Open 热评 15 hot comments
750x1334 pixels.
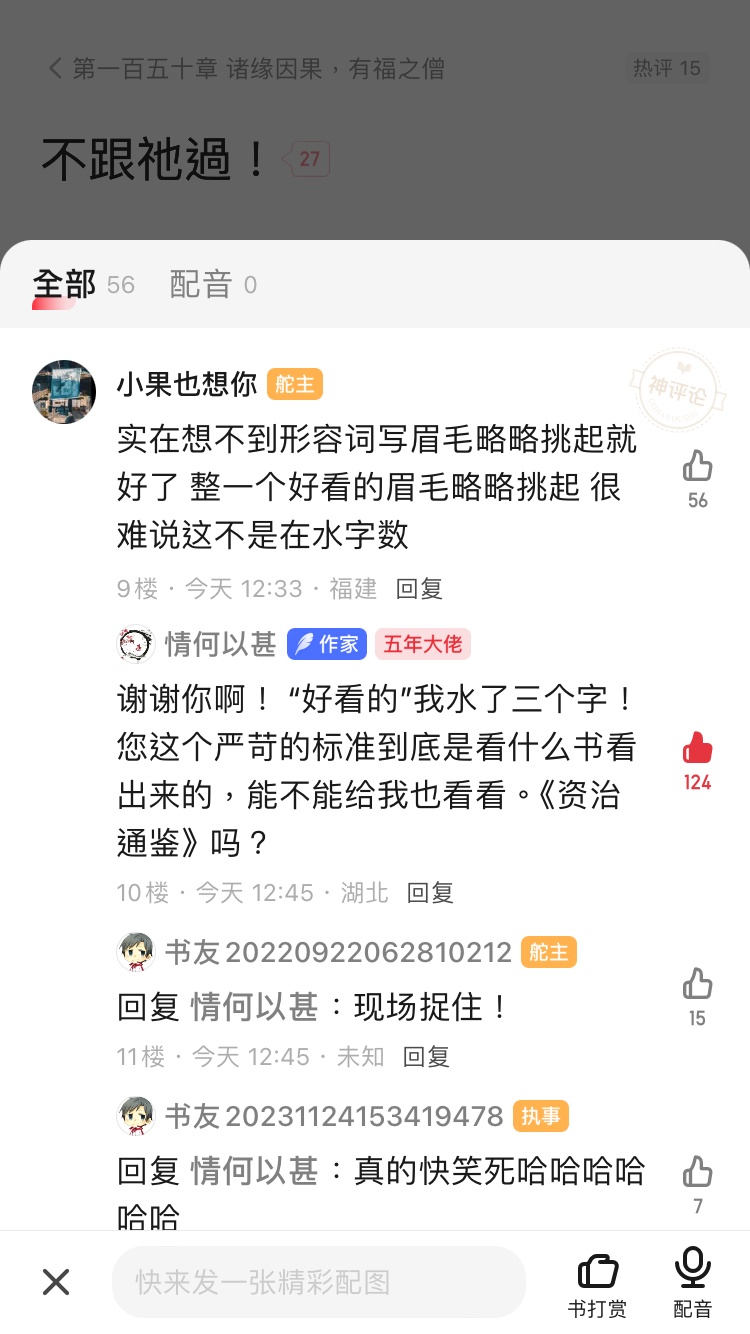(x=666, y=68)
